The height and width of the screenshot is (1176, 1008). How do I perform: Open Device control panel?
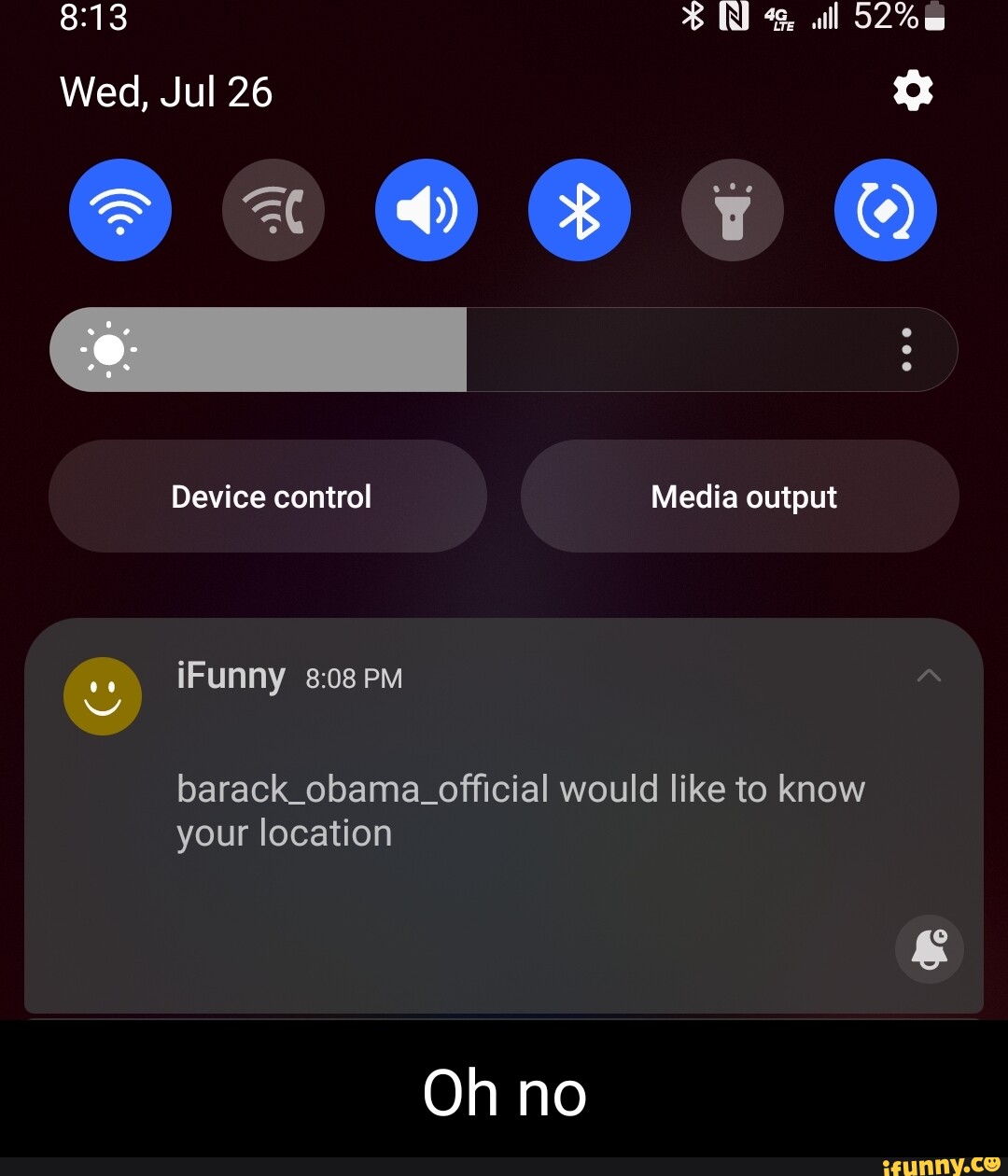[269, 496]
